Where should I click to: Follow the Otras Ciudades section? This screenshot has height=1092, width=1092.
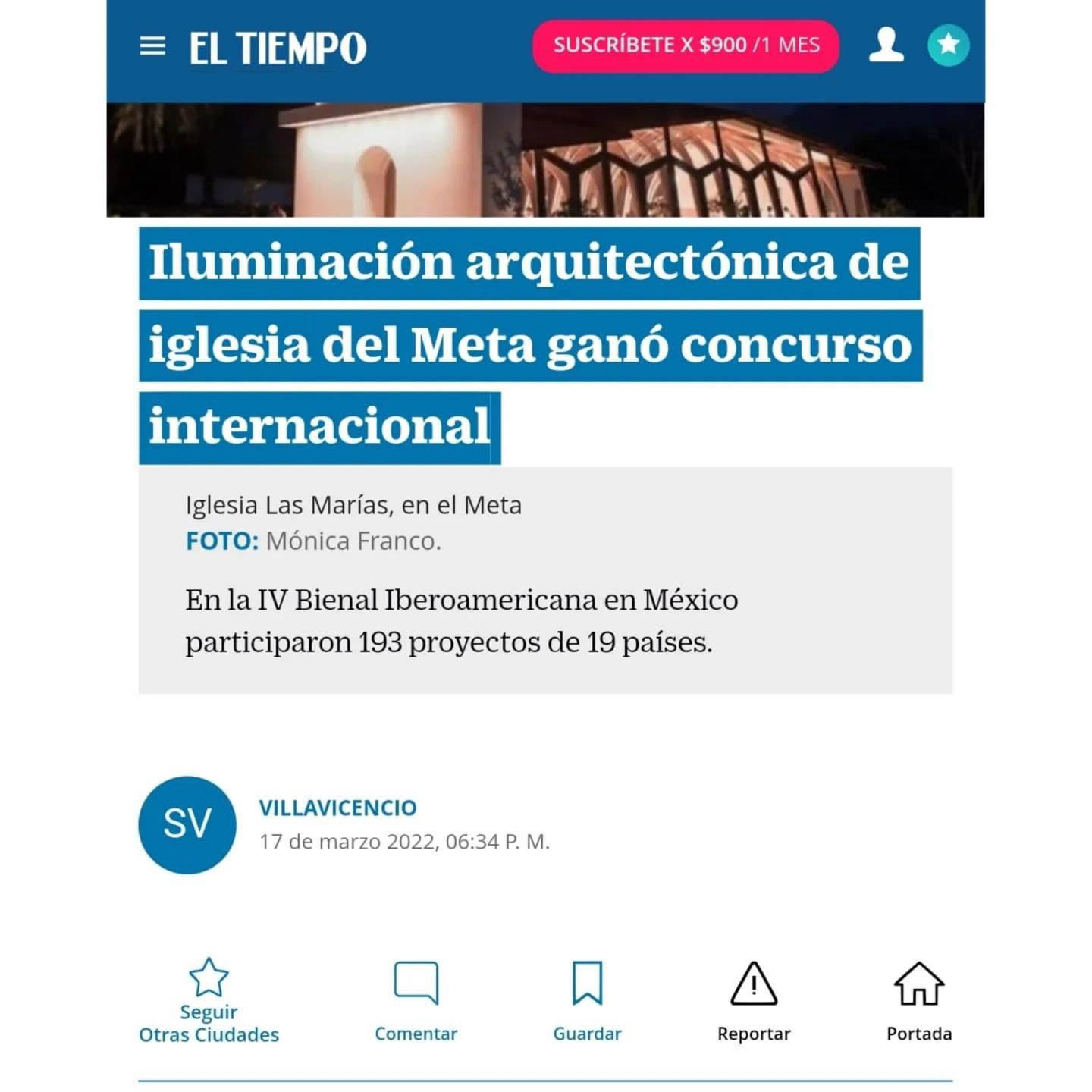[x=209, y=1001]
